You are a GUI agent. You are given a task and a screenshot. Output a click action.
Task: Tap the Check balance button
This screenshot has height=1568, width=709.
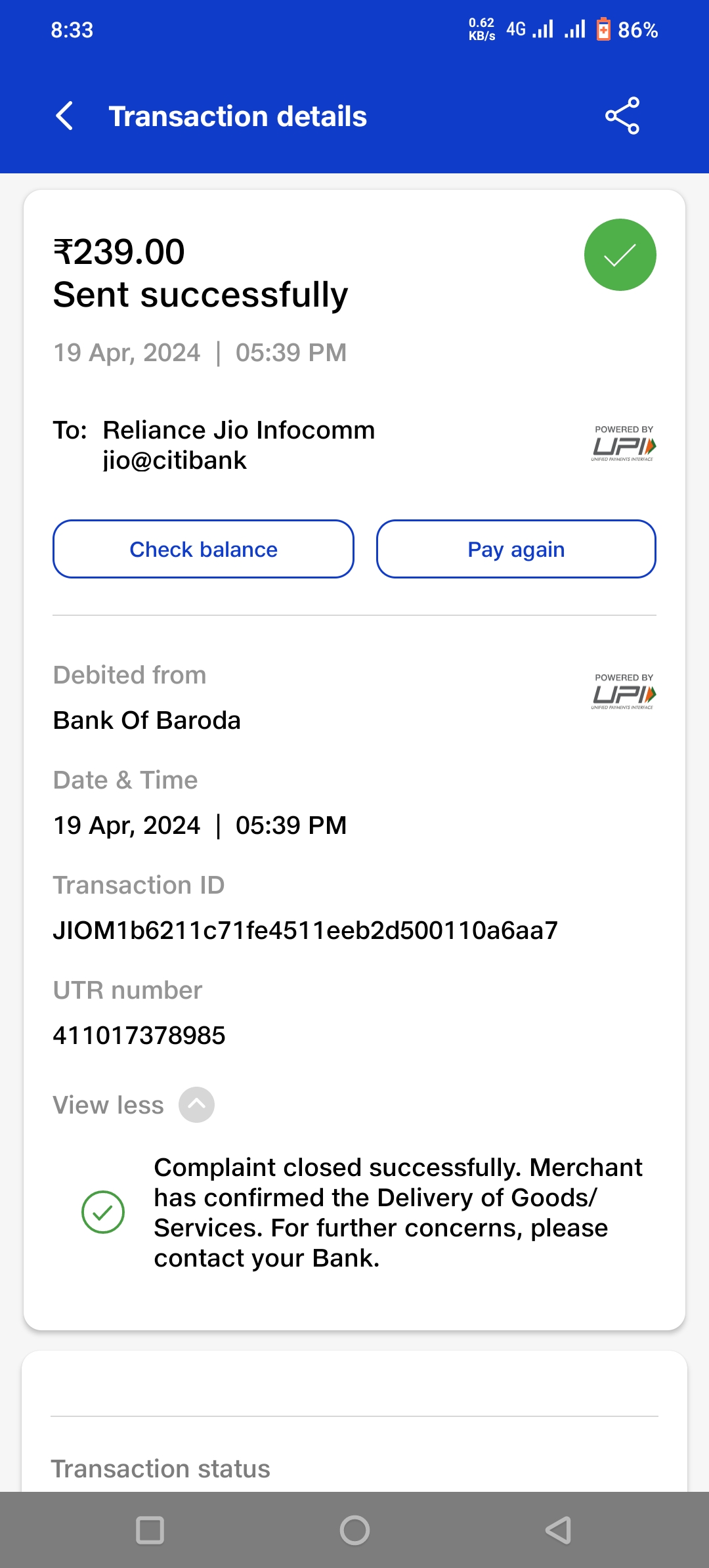coord(204,549)
